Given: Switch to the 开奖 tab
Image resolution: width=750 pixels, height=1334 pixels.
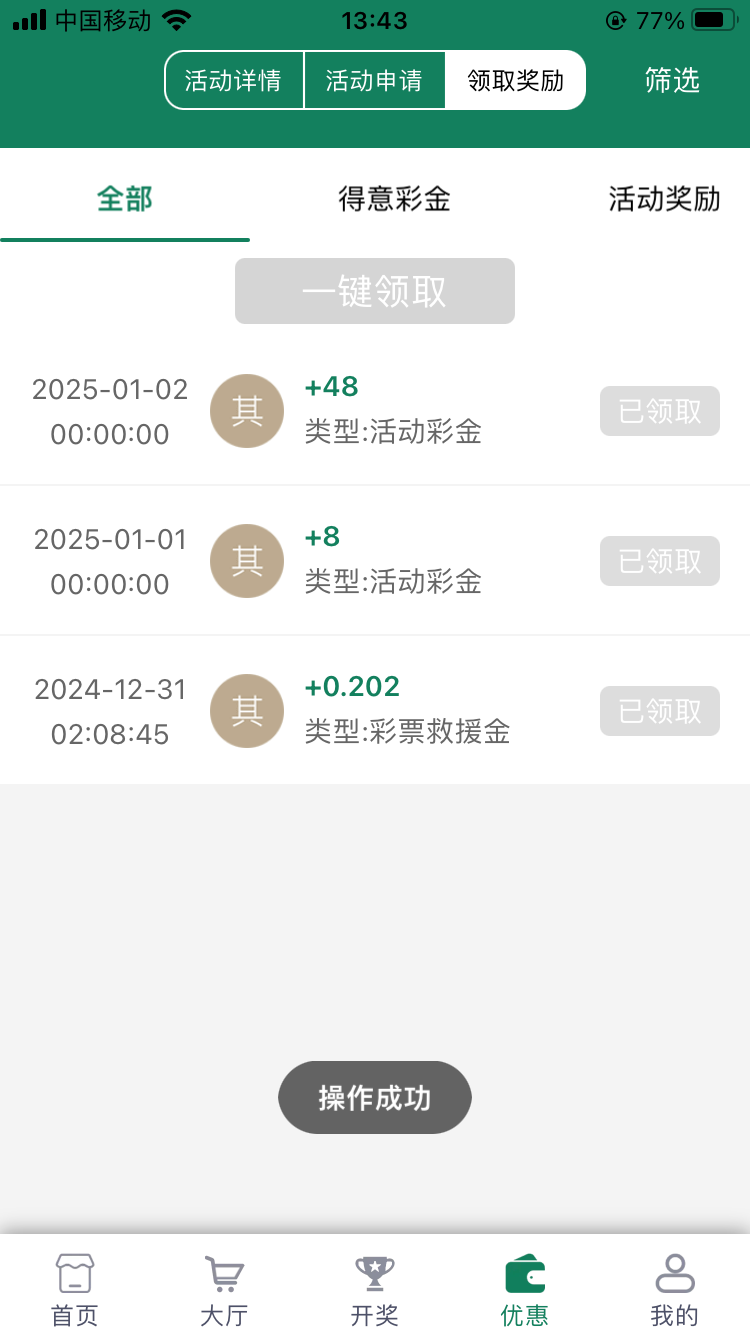Looking at the screenshot, I should point(375,1290).
